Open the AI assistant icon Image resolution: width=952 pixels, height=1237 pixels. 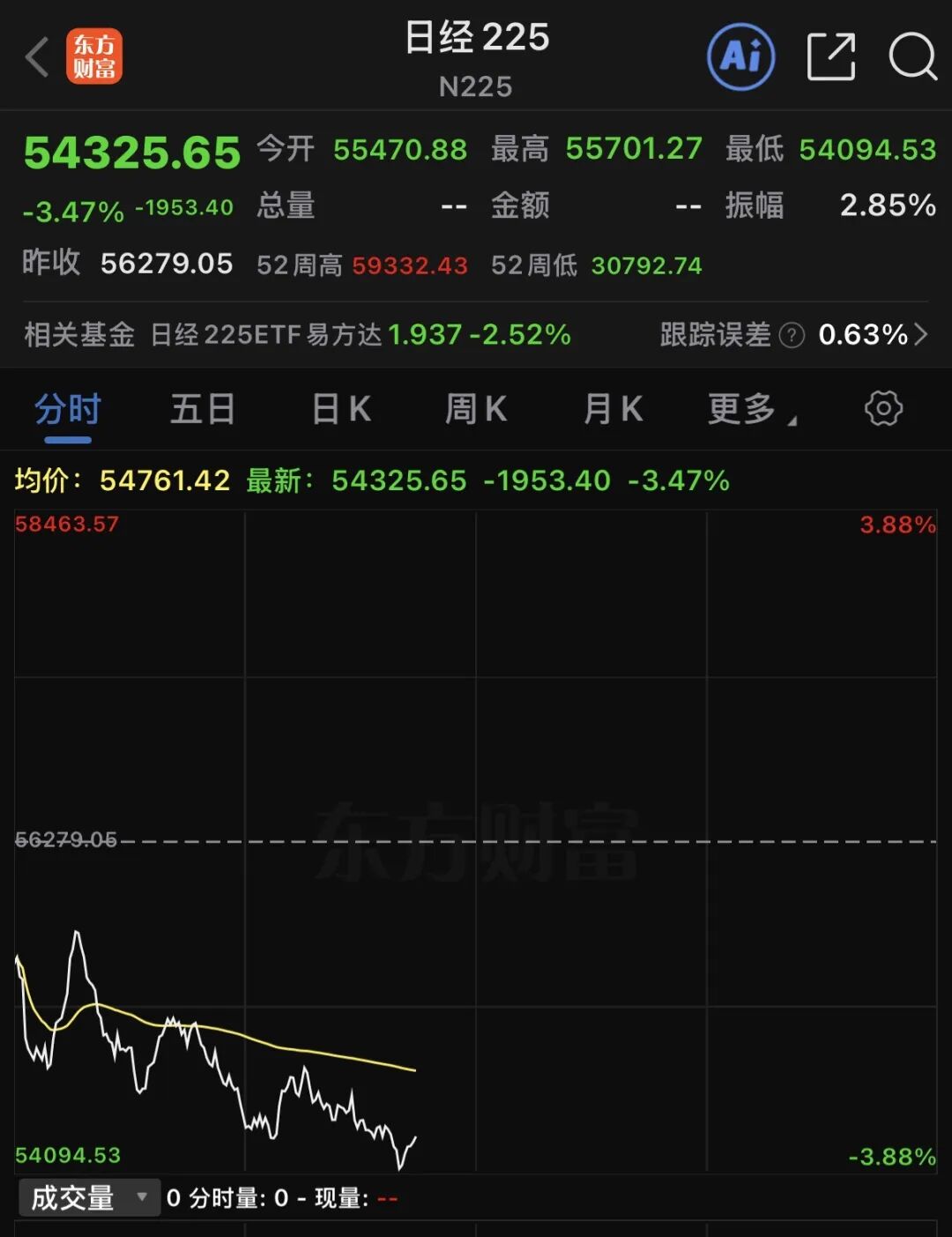(x=740, y=56)
